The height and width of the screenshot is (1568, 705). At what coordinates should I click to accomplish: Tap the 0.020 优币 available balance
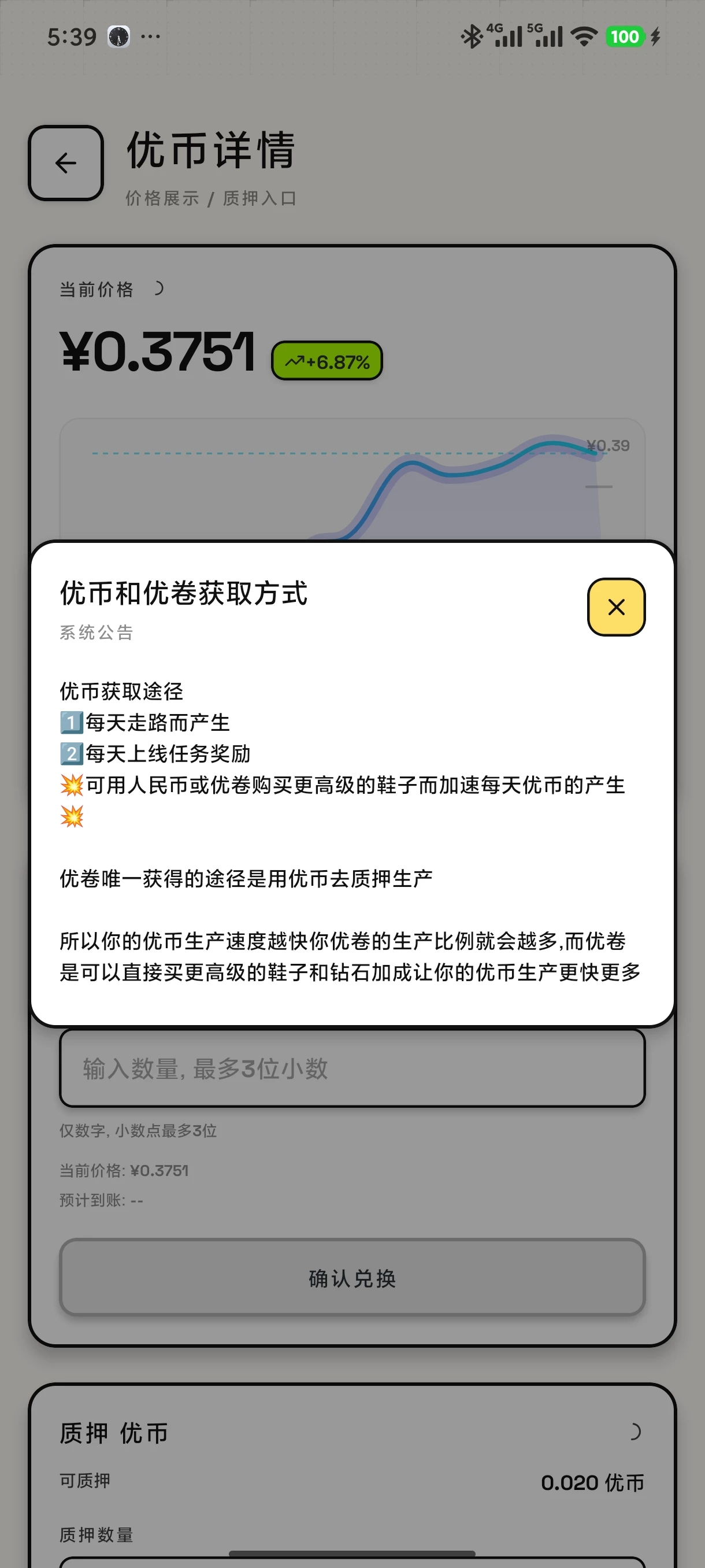(593, 1484)
